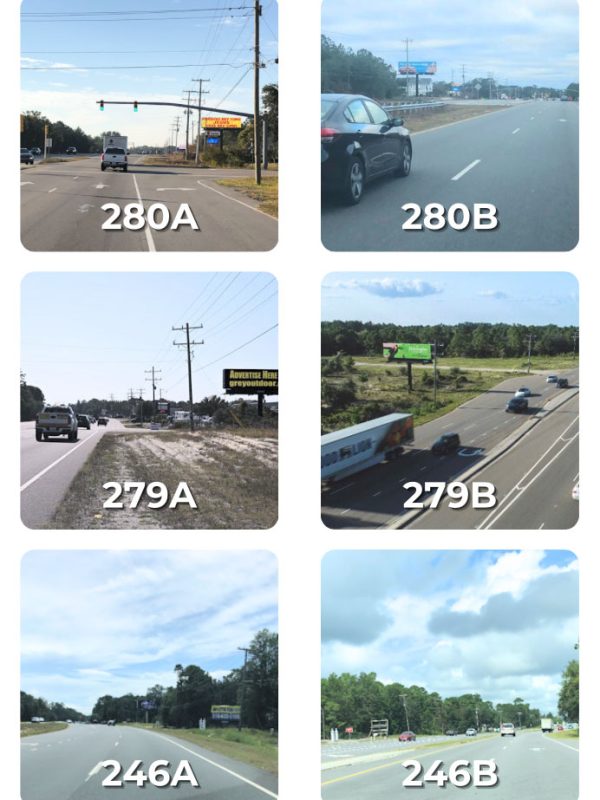Open billboard tile 280A

coord(149,125)
